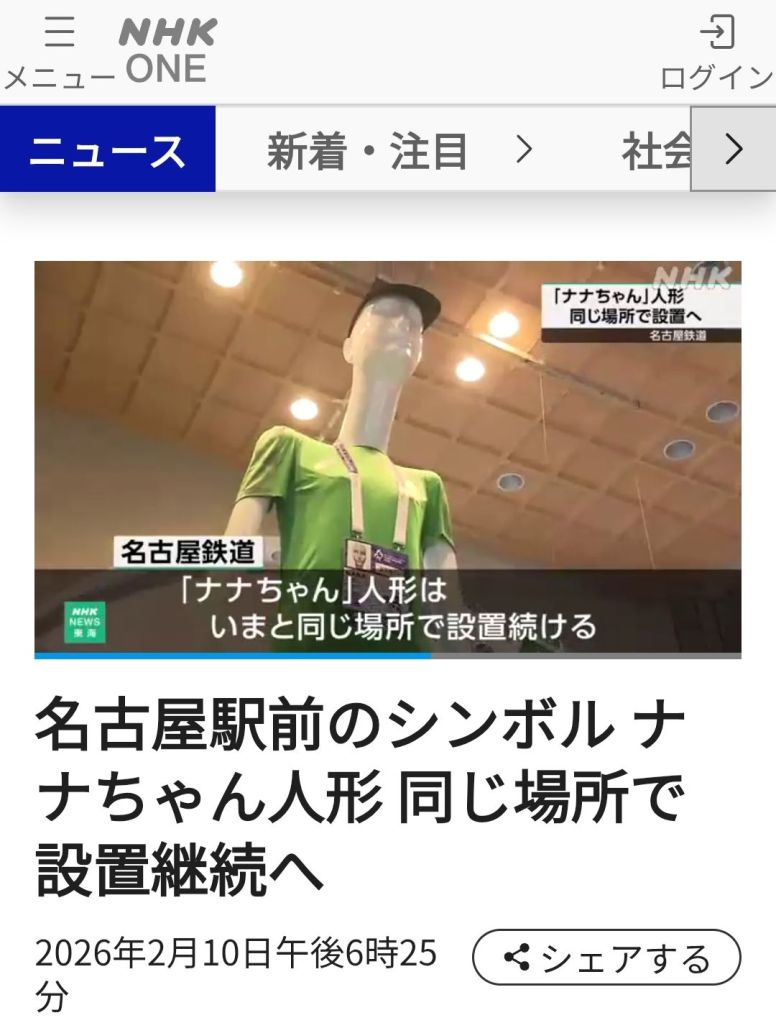Image resolution: width=776 pixels, height=1023 pixels.
Task: Show more categories with the right arrow
Action: point(733,150)
